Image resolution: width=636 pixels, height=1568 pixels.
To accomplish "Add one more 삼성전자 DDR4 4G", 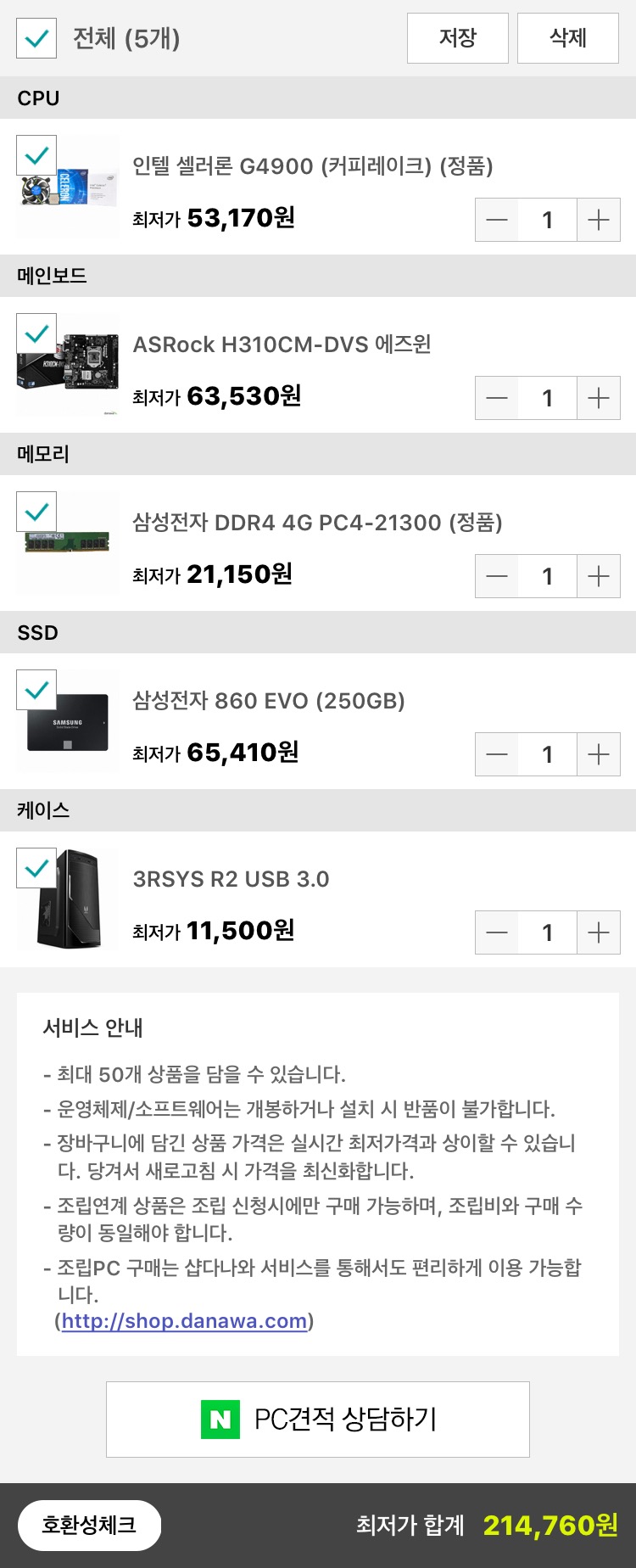I will click(599, 577).
